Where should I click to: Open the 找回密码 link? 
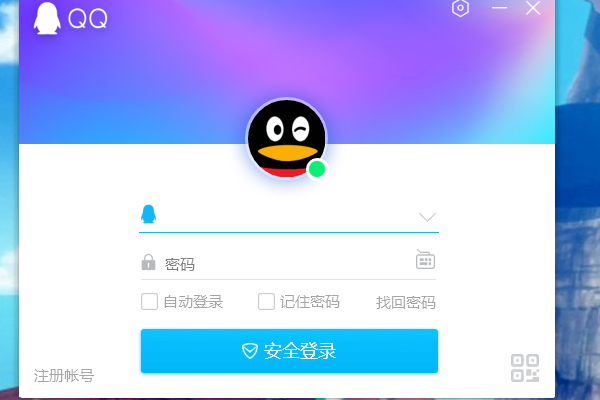coord(406,302)
